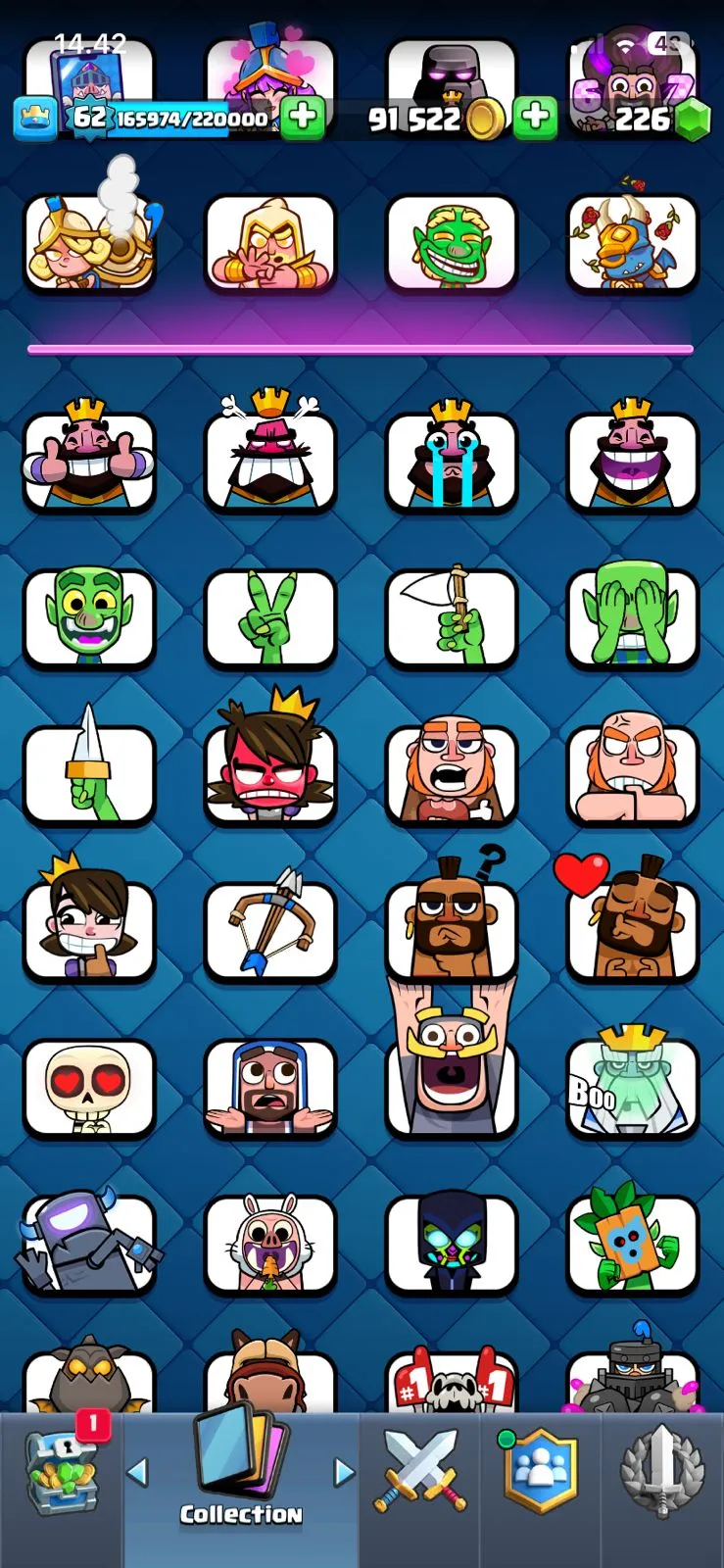Tap the green plus next to gold
724x1568 pixels.
(535, 117)
